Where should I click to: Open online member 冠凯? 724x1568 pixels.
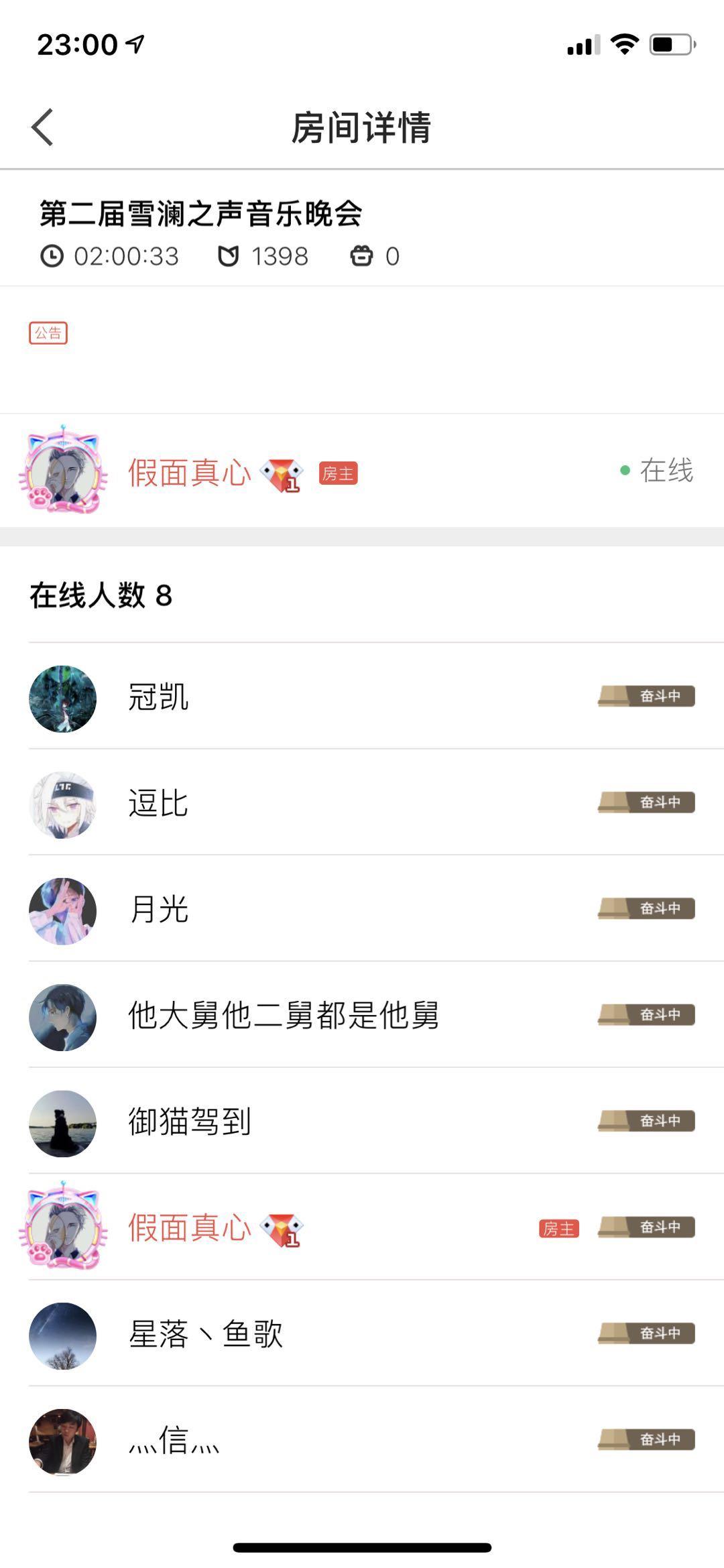pyautogui.click(x=159, y=697)
